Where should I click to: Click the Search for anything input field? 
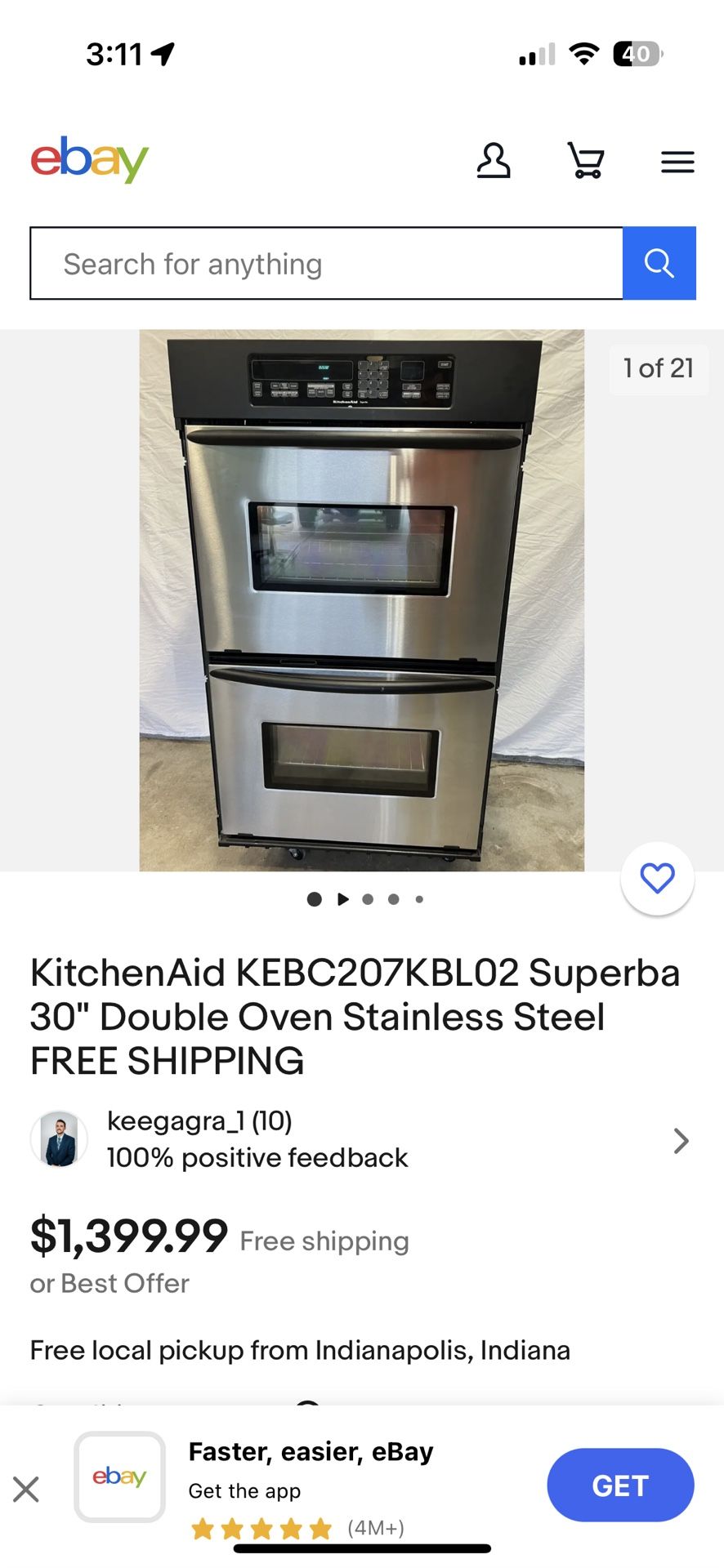[327, 263]
